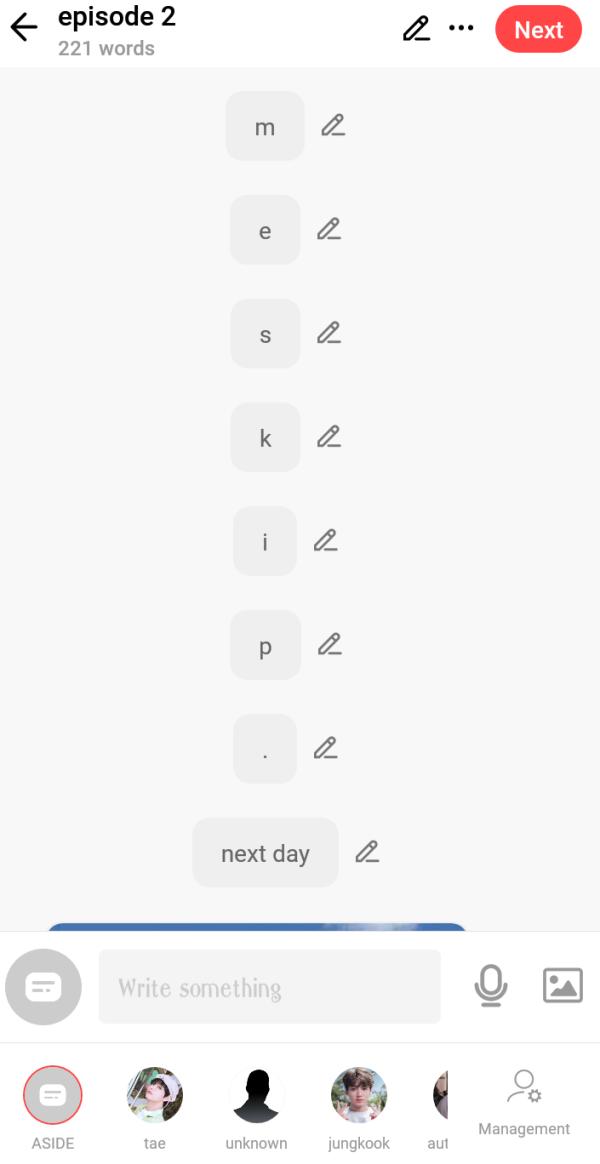Viewport: 600px width, 1164px height.
Task: Record audio with the microphone icon
Action: tap(490, 986)
